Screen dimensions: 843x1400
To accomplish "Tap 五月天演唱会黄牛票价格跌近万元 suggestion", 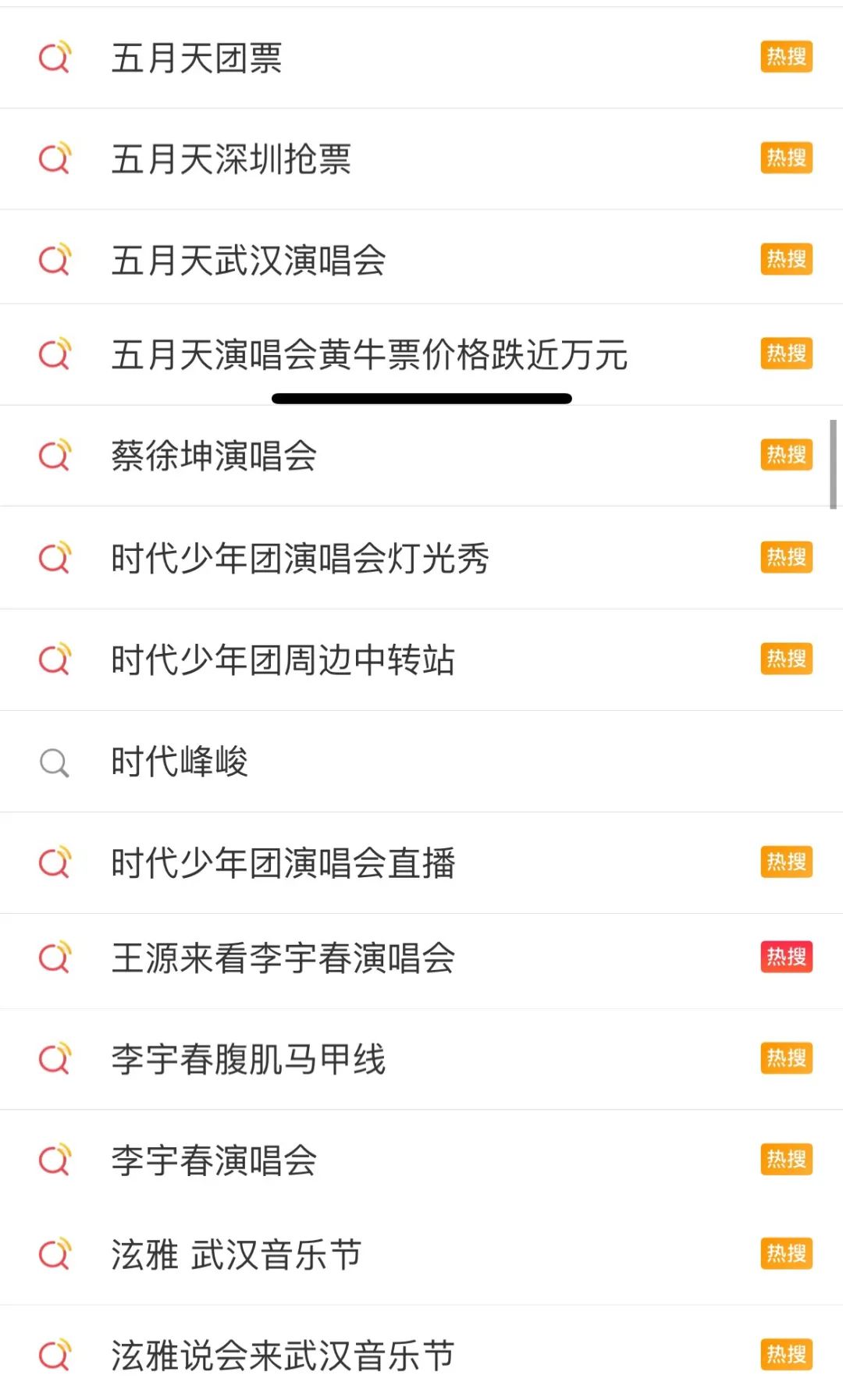I will tap(369, 354).
